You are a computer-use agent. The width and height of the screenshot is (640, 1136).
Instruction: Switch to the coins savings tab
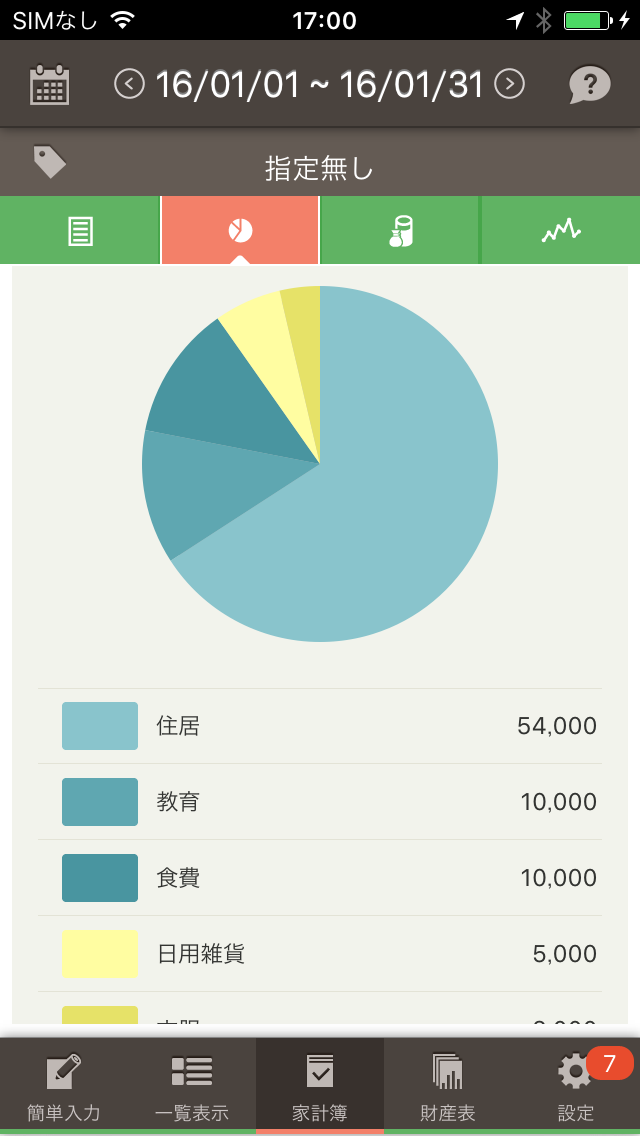tap(400, 230)
